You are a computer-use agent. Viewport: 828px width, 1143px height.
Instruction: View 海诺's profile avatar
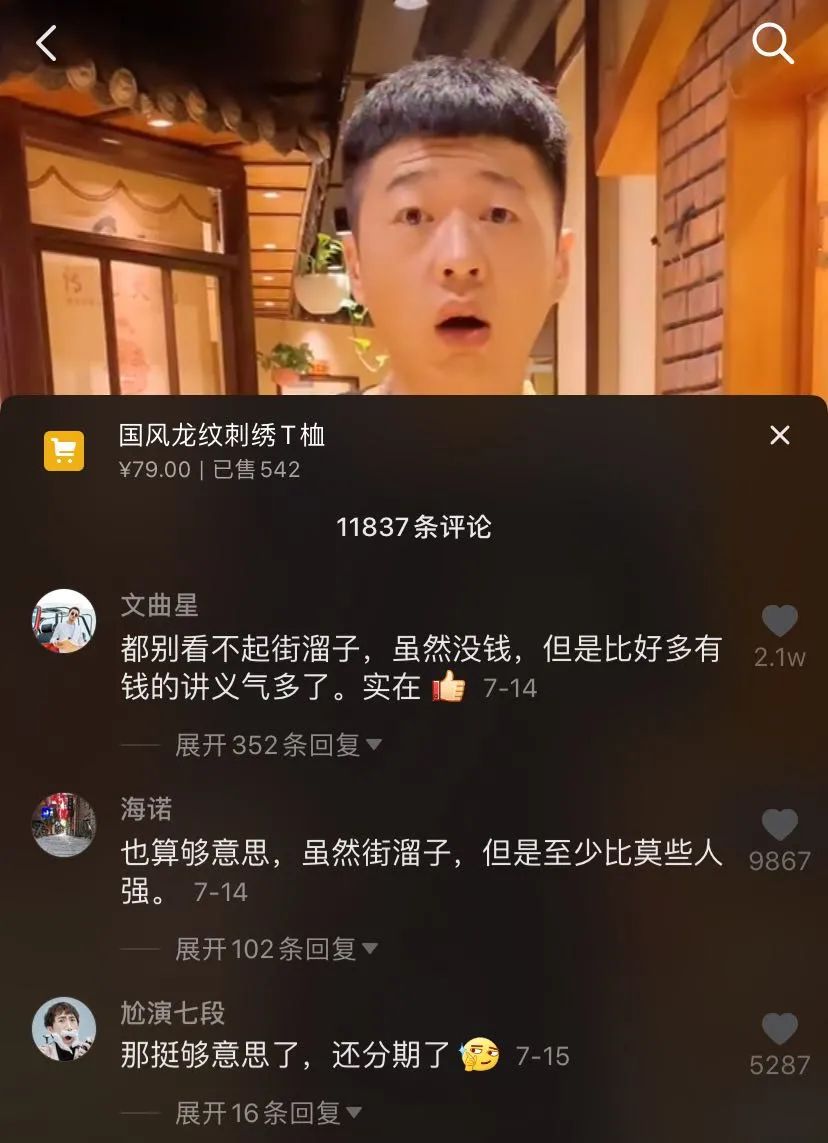point(64,825)
